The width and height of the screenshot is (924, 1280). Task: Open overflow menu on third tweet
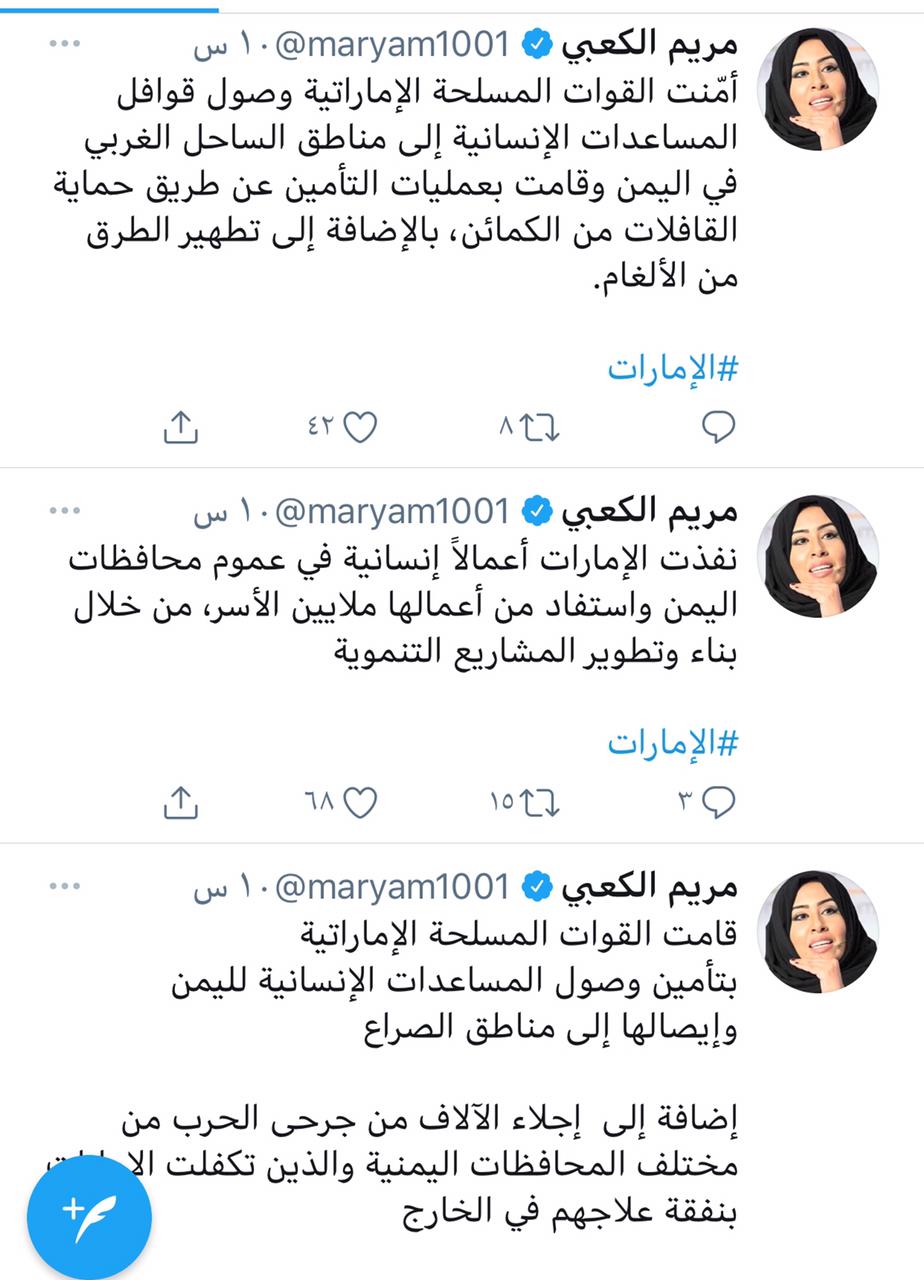(63, 886)
